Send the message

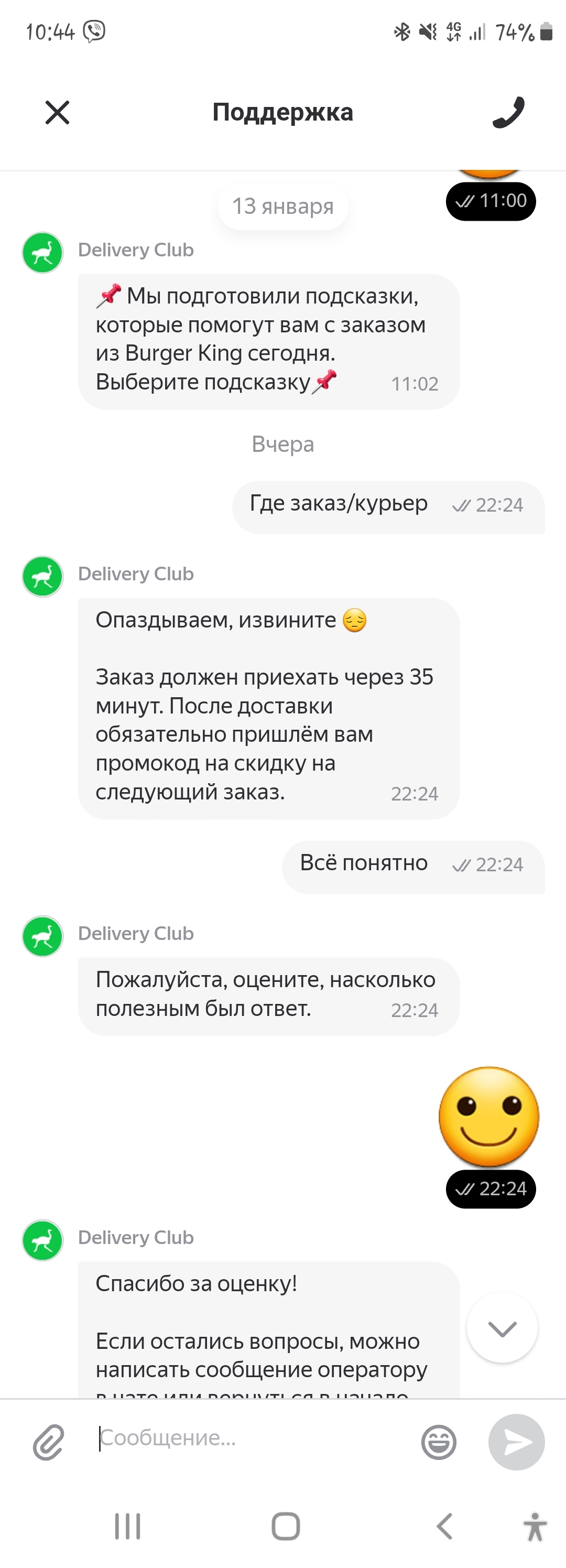(516, 1442)
